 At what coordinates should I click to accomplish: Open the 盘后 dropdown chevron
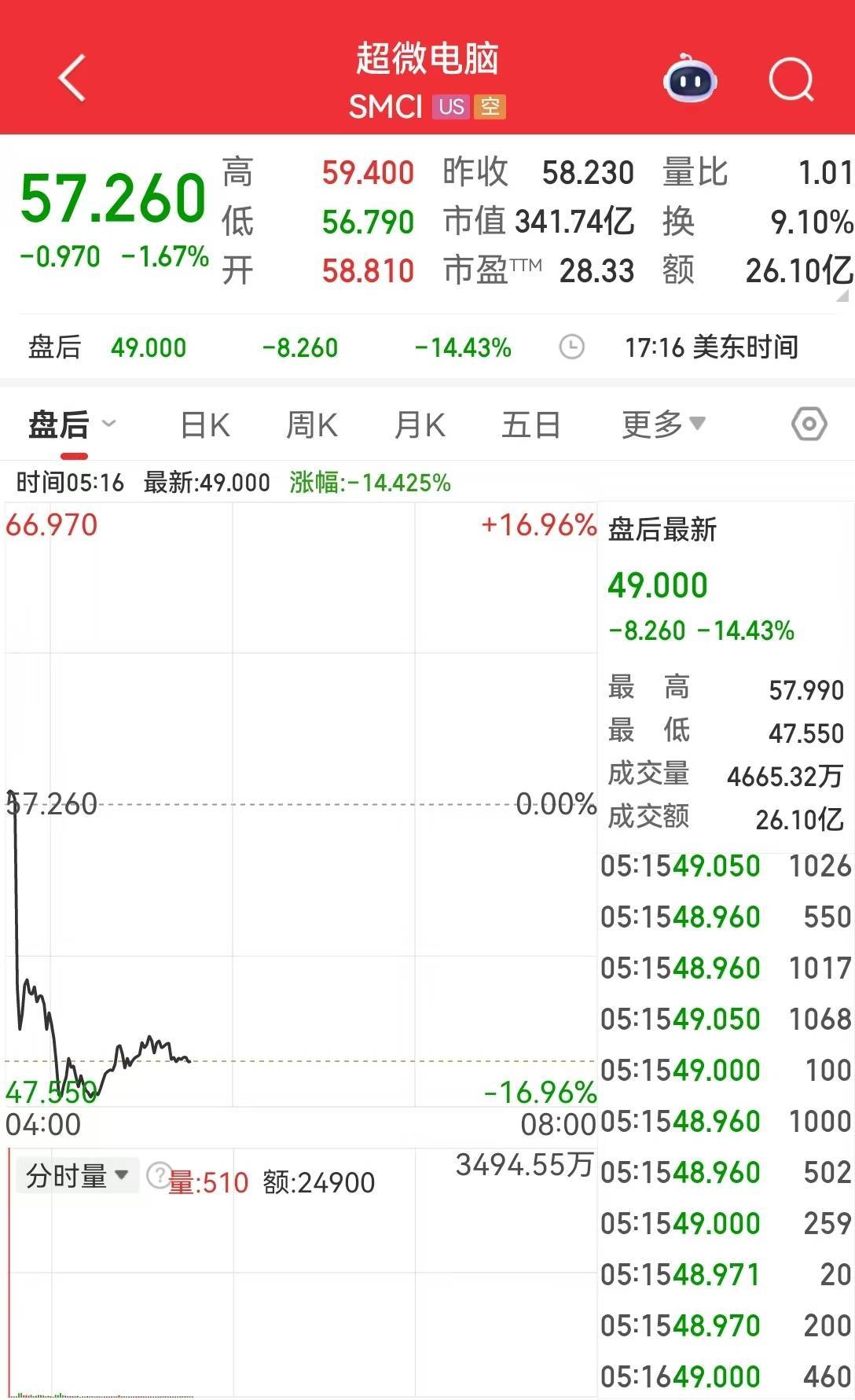[x=107, y=424]
